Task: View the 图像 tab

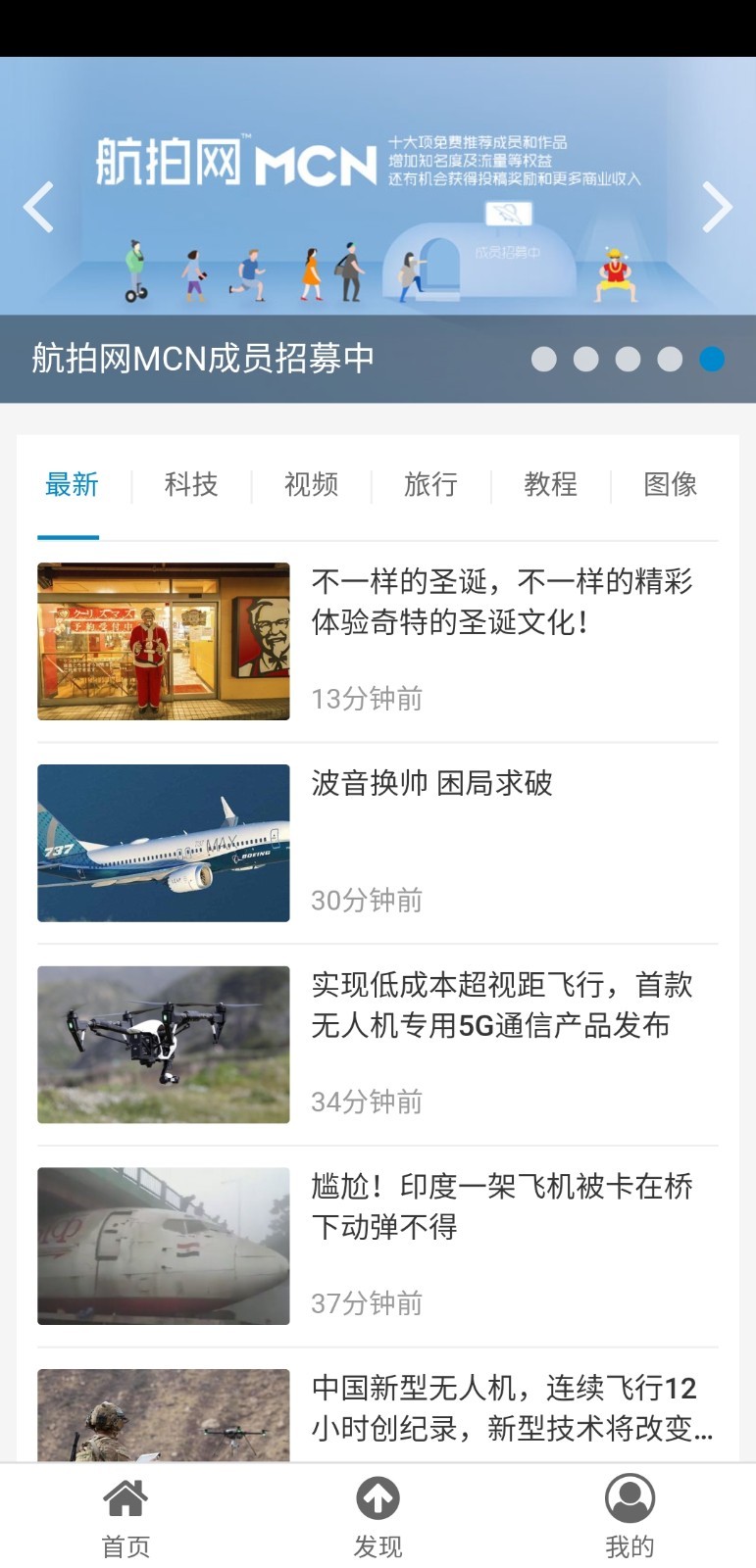Action: pyautogui.click(x=670, y=484)
